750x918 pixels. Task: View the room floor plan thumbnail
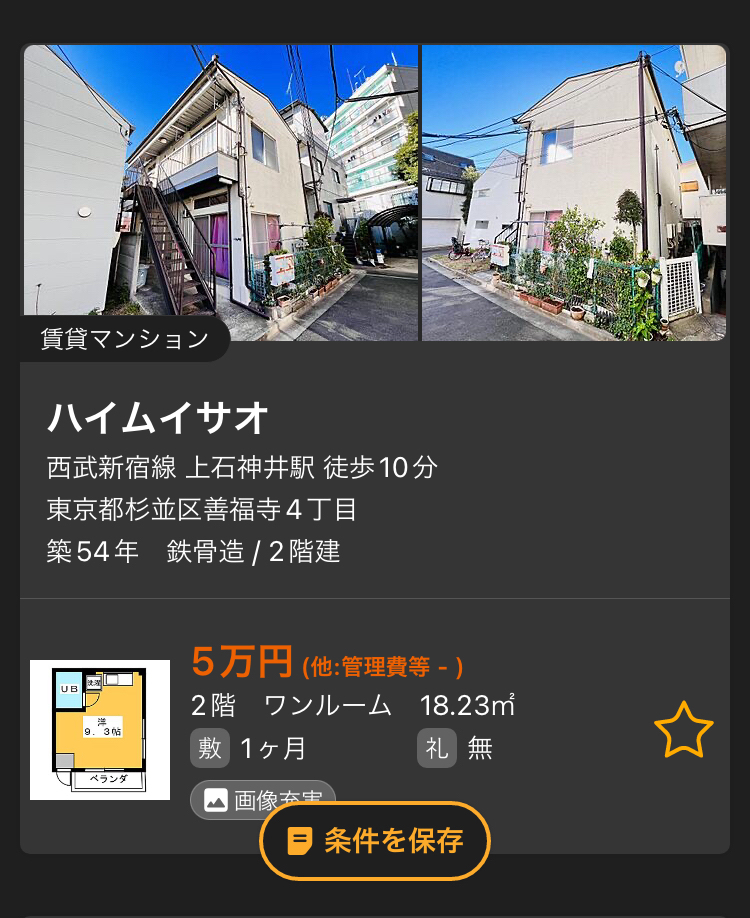(100, 729)
